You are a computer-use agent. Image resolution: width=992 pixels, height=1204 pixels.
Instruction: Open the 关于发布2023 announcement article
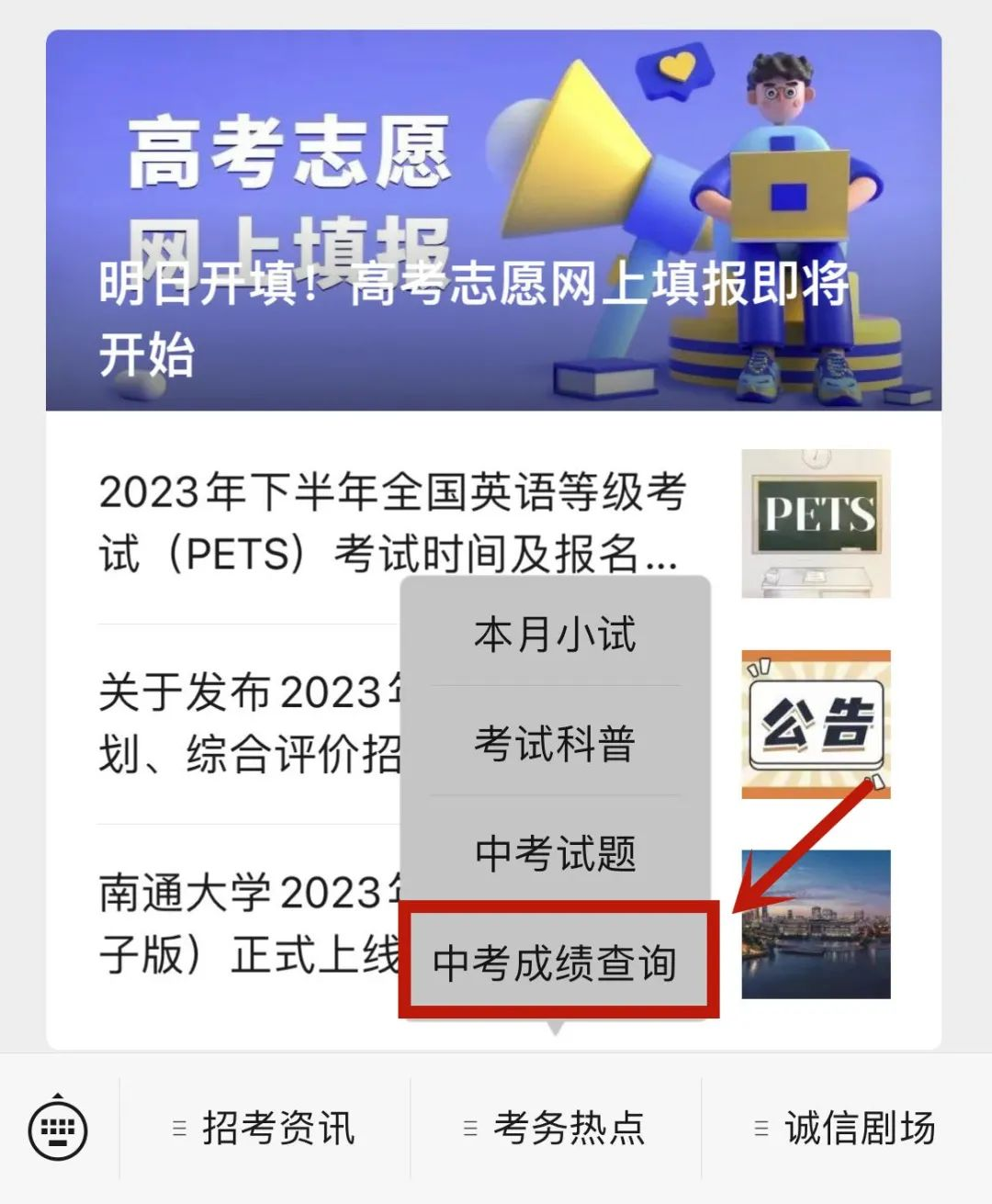248,723
